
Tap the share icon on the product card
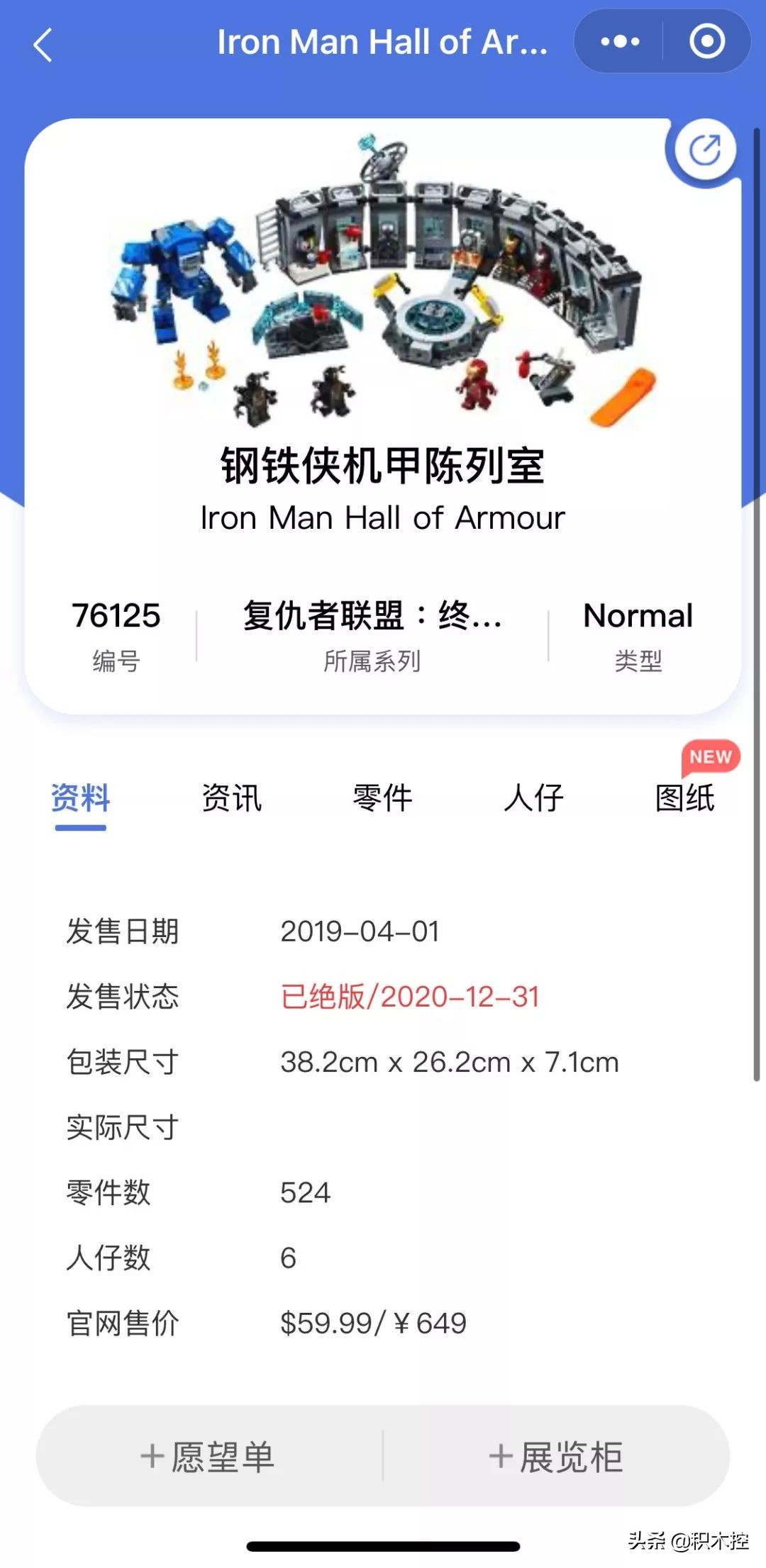tap(704, 149)
